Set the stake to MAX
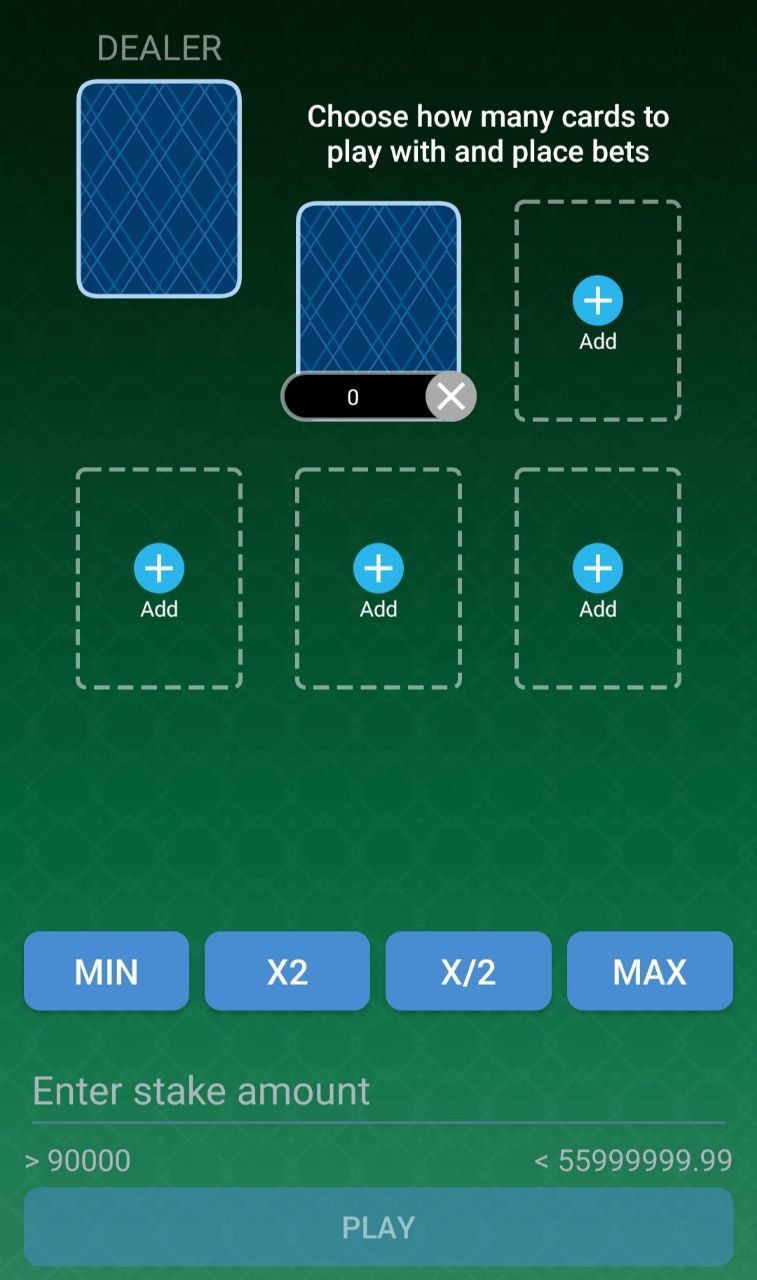 (649, 971)
